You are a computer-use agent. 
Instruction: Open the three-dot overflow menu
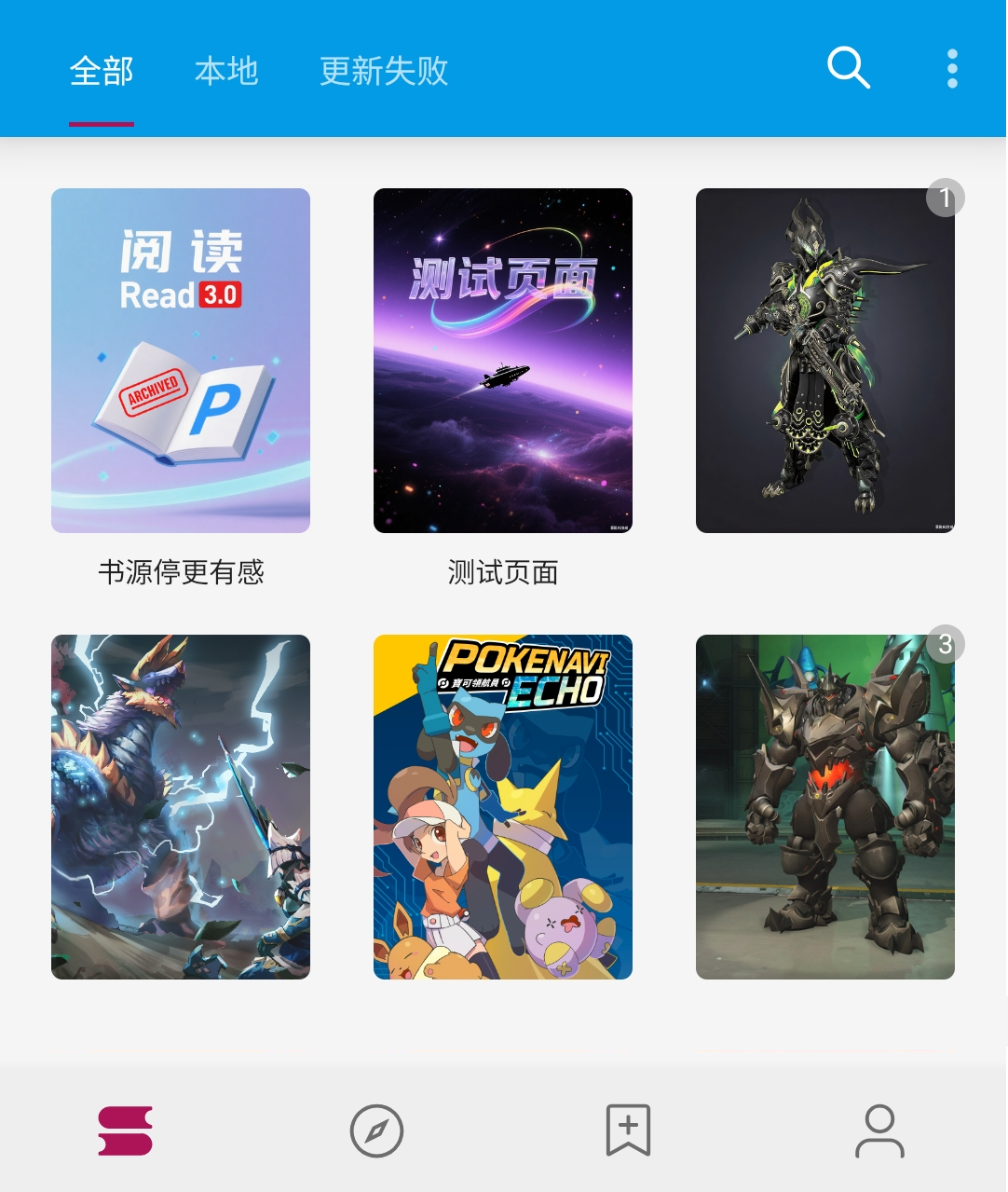tap(951, 69)
